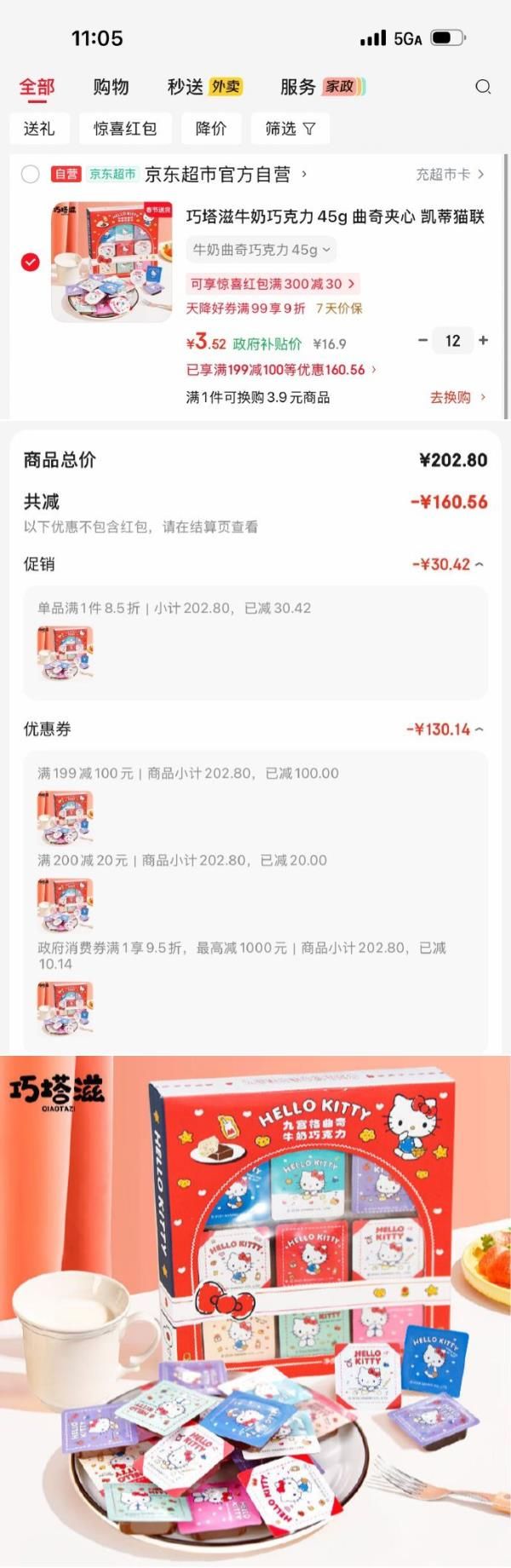Open the 惊喜红包满300减30 offer
This screenshot has width=511, height=1568.
pos(272,284)
